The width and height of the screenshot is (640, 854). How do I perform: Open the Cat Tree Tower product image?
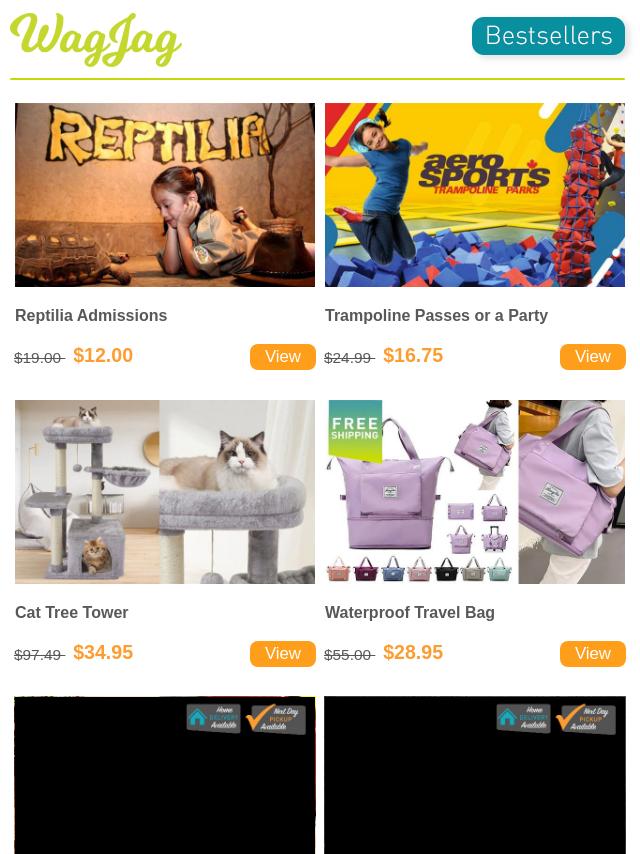[165, 492]
